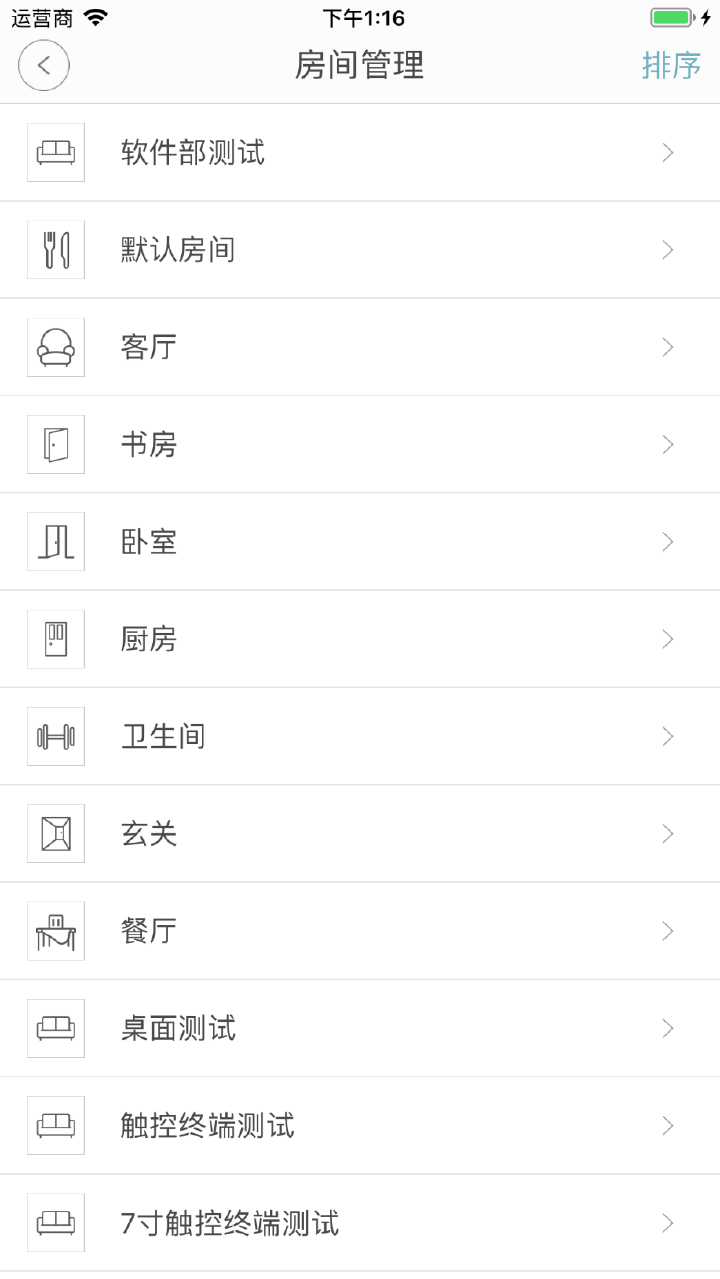Expand the 卧室 room entry
The height and width of the screenshot is (1279, 720).
point(667,541)
